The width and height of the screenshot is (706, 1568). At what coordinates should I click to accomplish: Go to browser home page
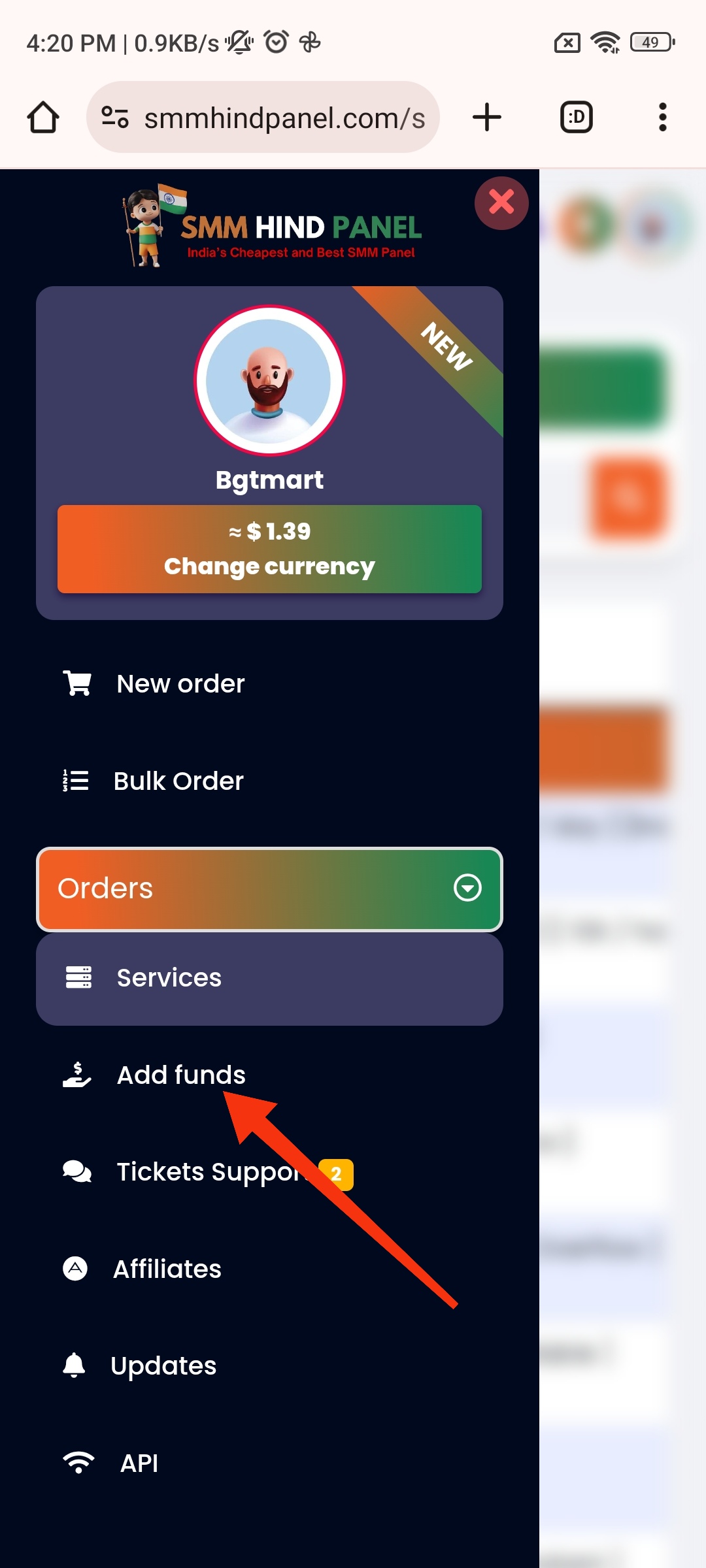pos(43,118)
